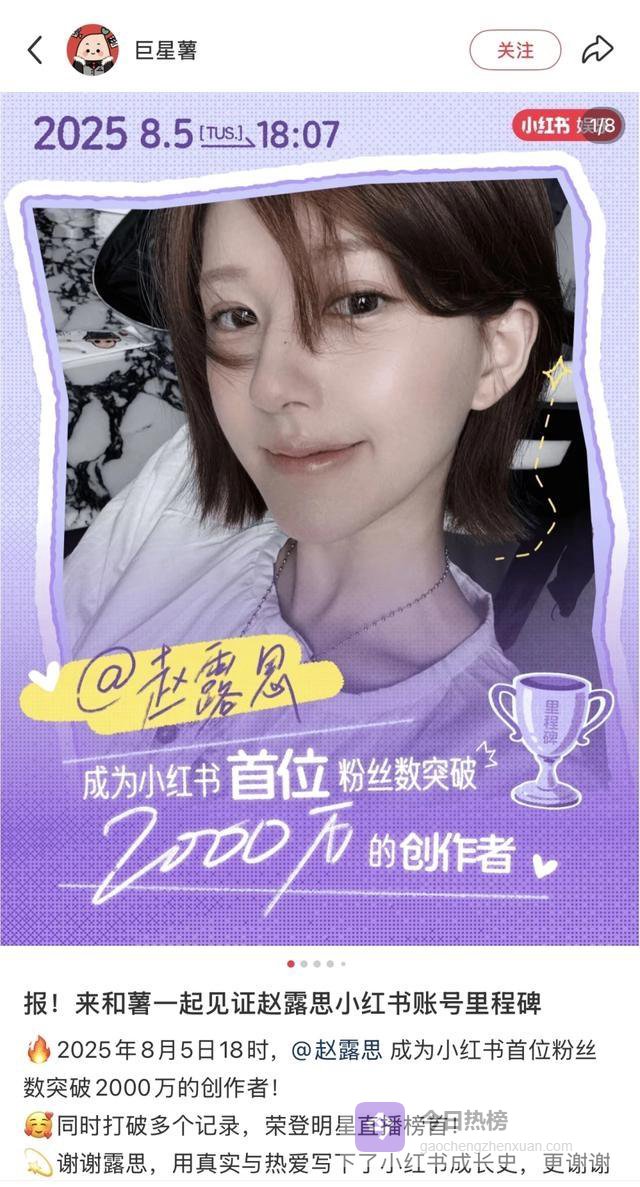This screenshot has height=1187, width=640.
Task: Tap the image carousel page indicator dots
Action: pyautogui.click(x=317, y=964)
